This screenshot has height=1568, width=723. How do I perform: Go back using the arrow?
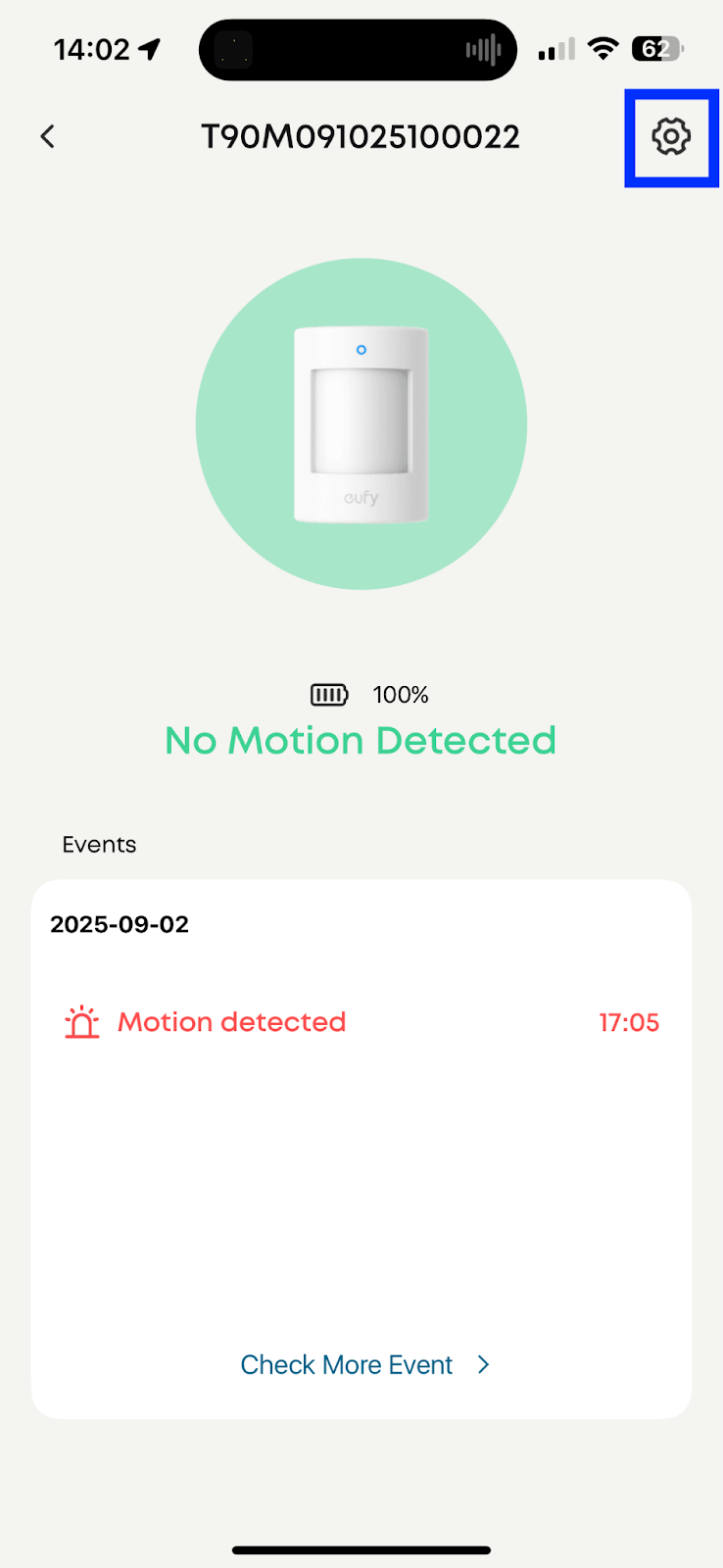tap(47, 137)
